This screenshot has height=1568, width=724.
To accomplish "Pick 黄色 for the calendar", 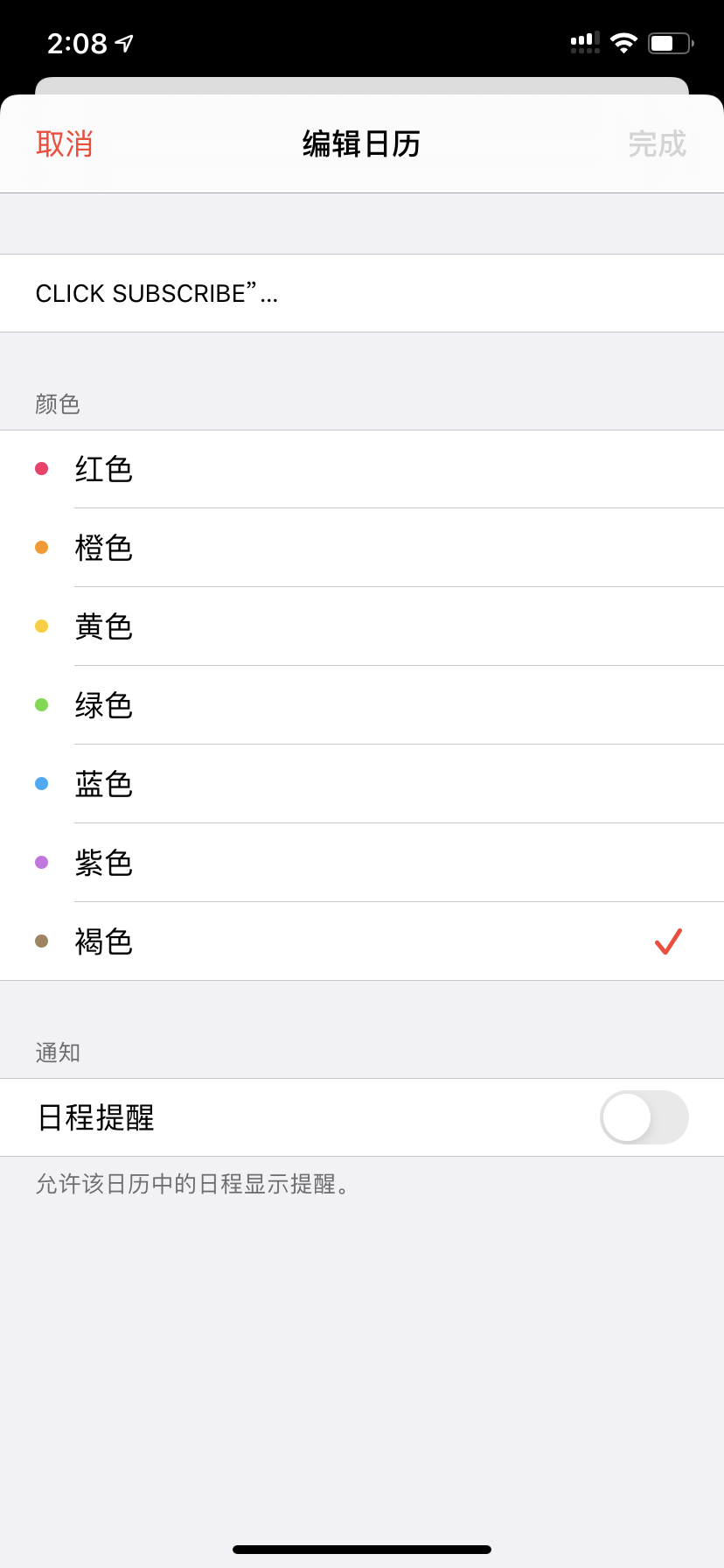I will coord(362,626).
